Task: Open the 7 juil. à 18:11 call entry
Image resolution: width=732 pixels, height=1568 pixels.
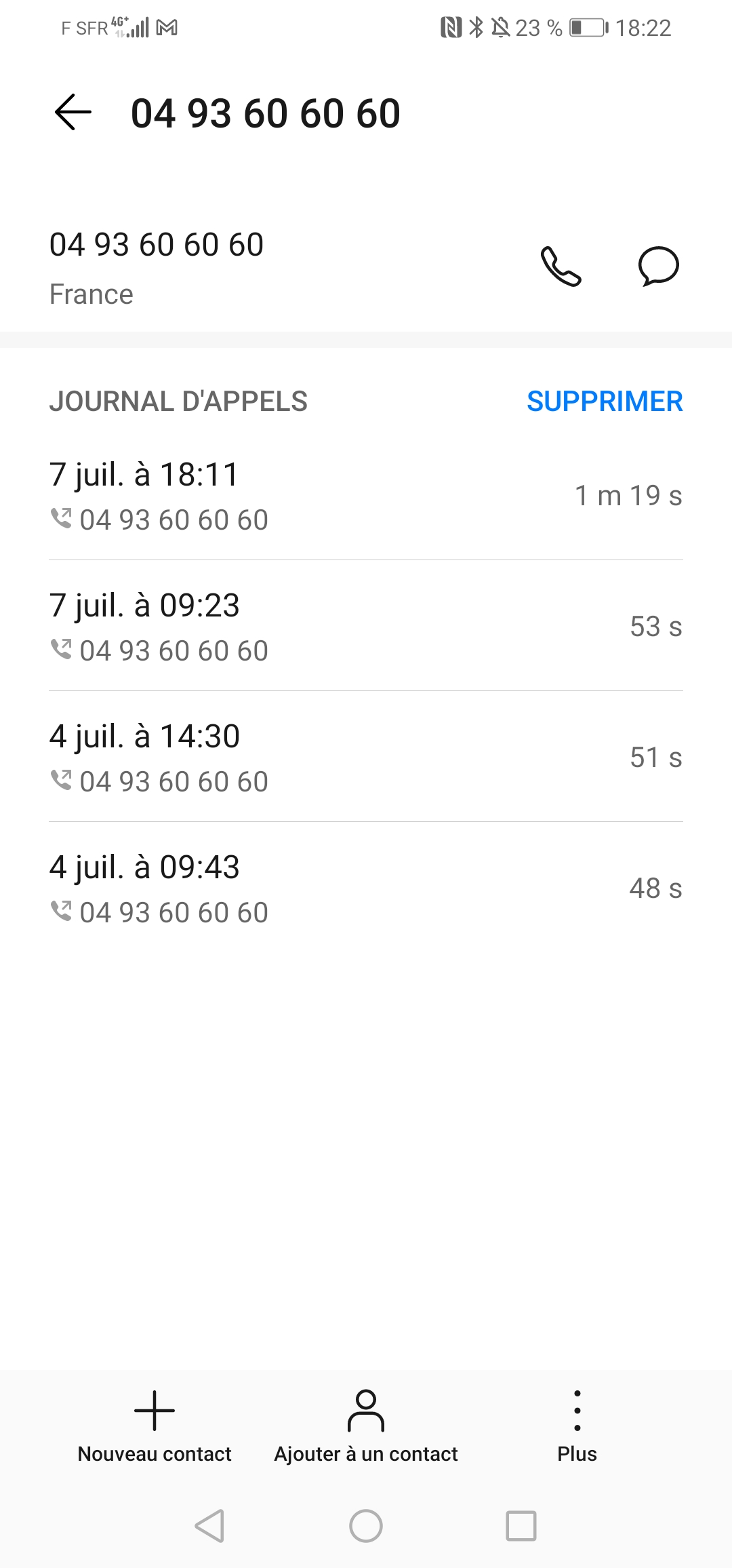Action: (x=366, y=496)
